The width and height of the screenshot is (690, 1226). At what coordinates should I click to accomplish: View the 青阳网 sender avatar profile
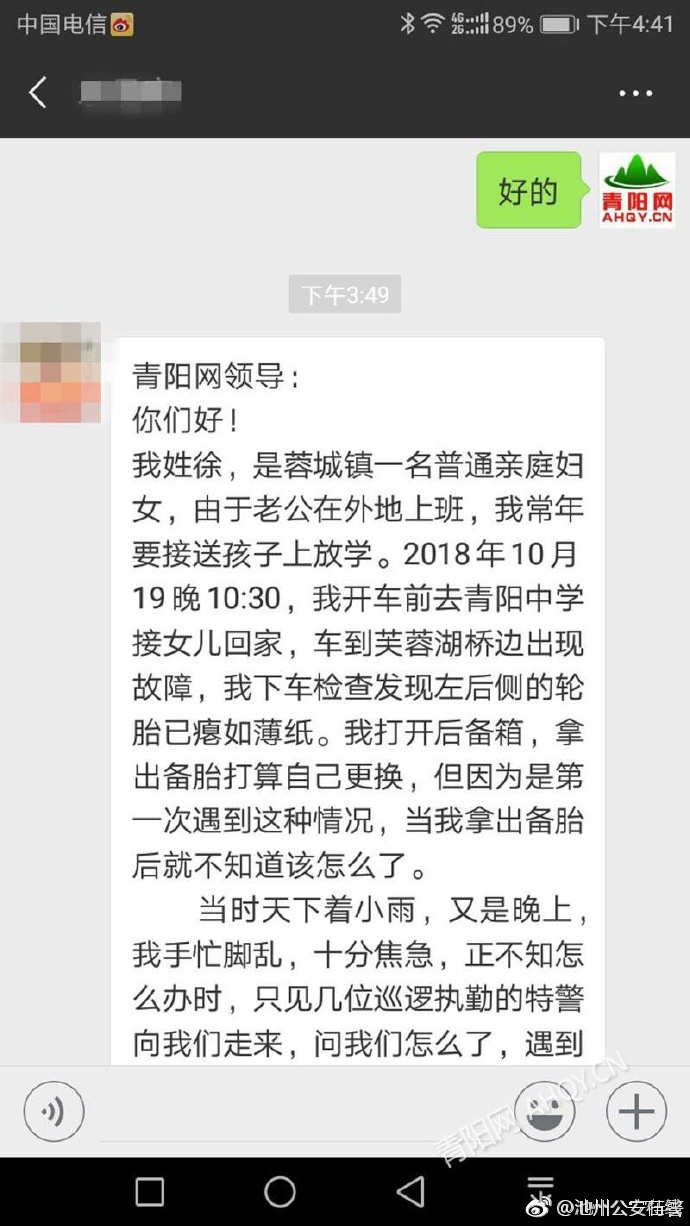tap(637, 190)
